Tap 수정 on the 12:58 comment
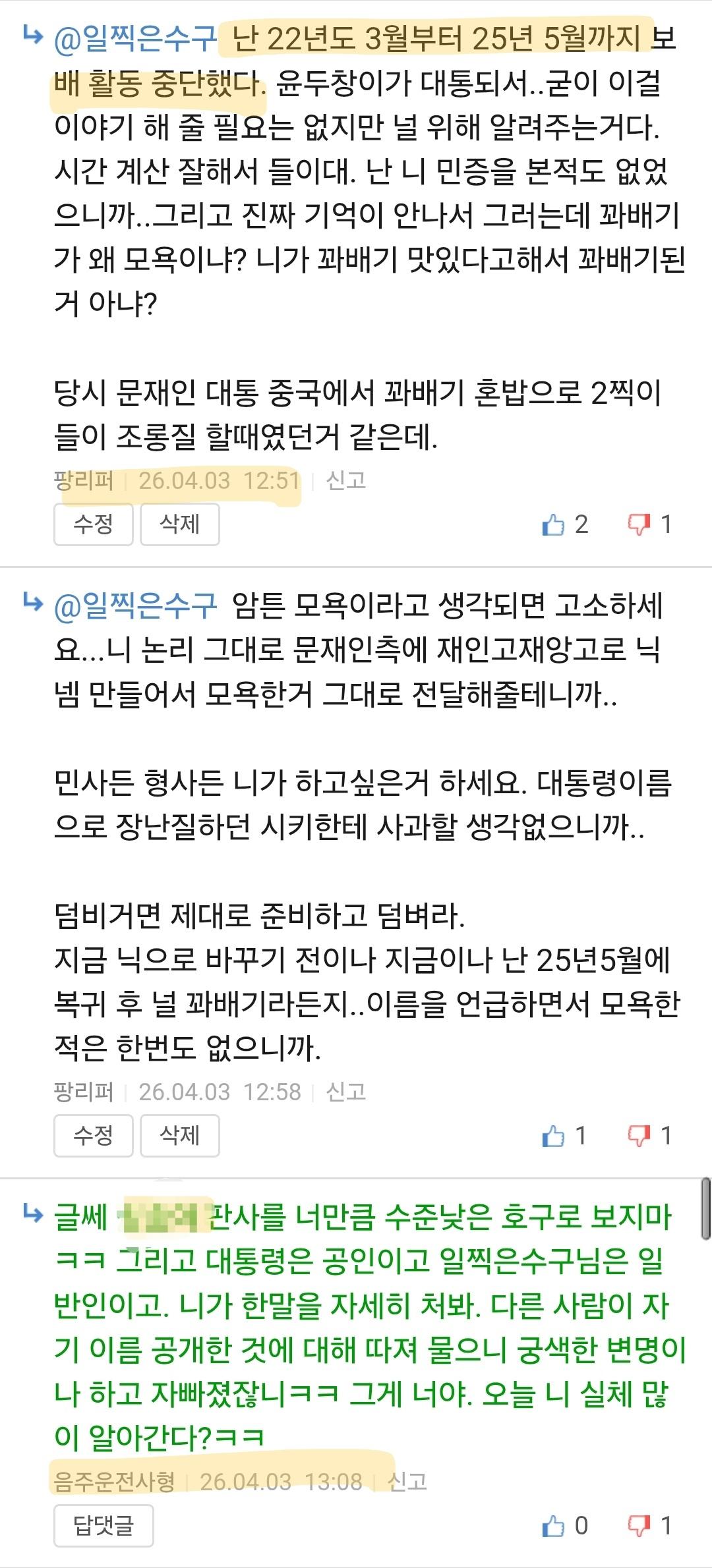Image resolution: width=712 pixels, height=1568 pixels. [x=93, y=1135]
